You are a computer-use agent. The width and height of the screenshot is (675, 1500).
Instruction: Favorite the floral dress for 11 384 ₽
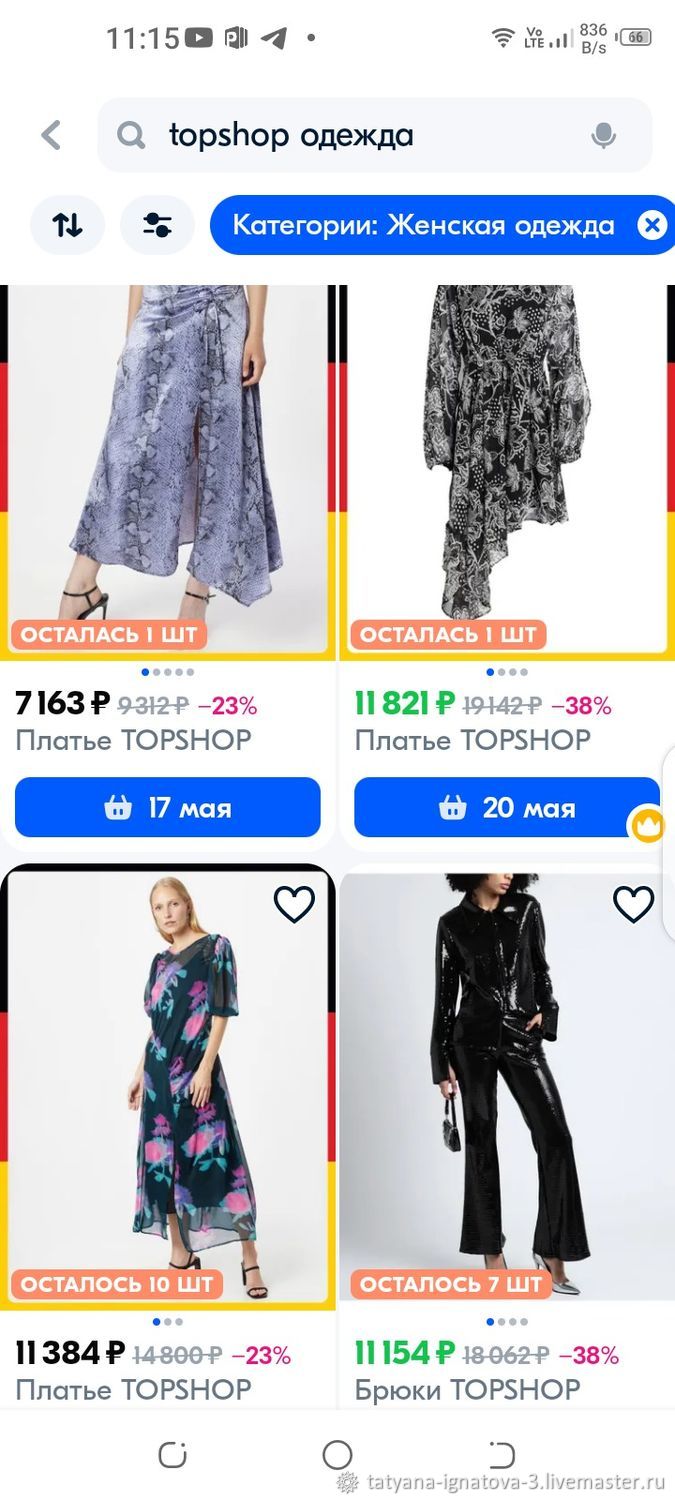click(294, 904)
